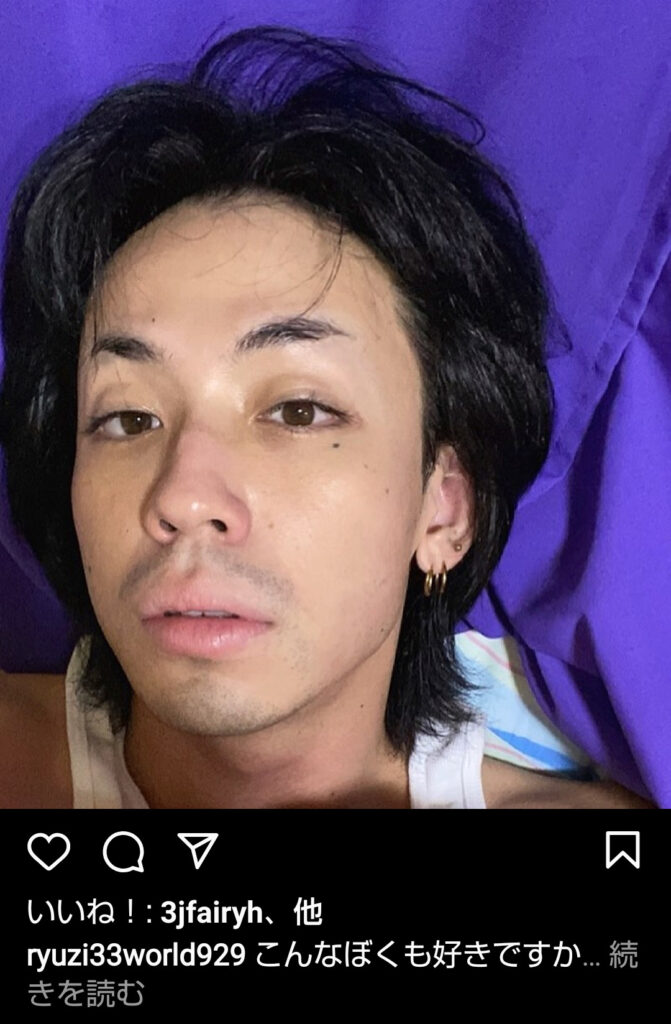Screen dimensions: 671x1024
Task: Open comments via the speech bubble icon
Action: pyautogui.click(x=123, y=851)
